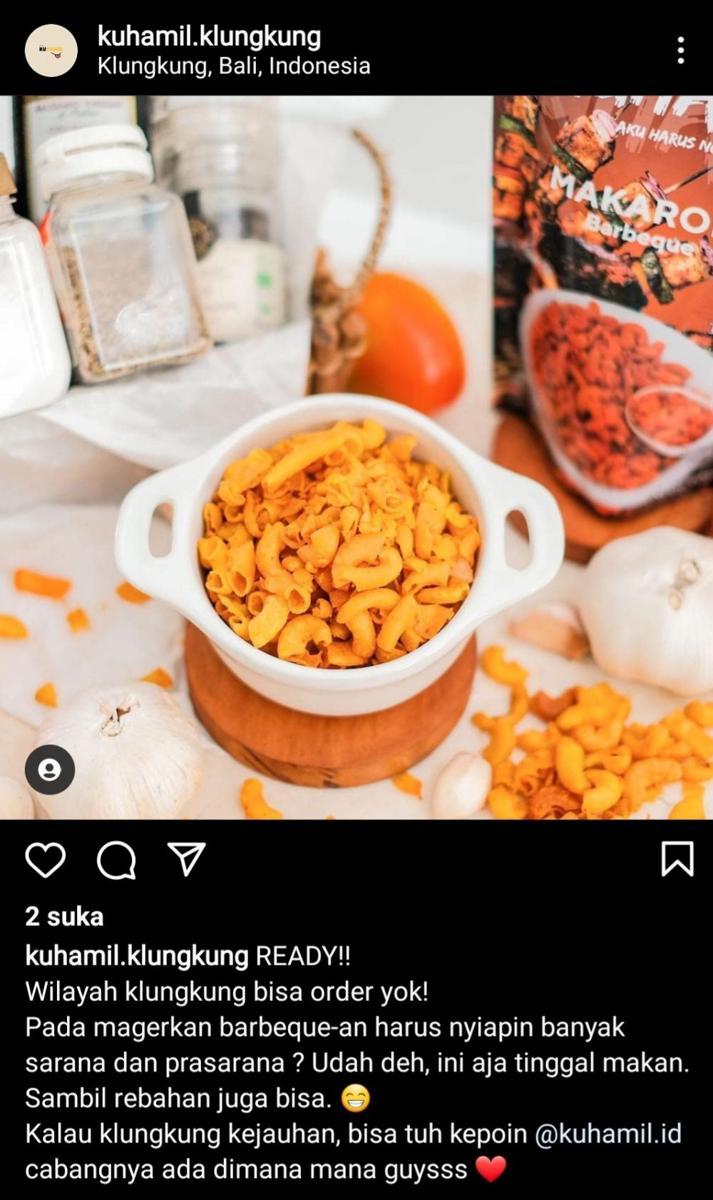713x1200 pixels.
Task: Like this post with the heart icon
Action: (45, 860)
